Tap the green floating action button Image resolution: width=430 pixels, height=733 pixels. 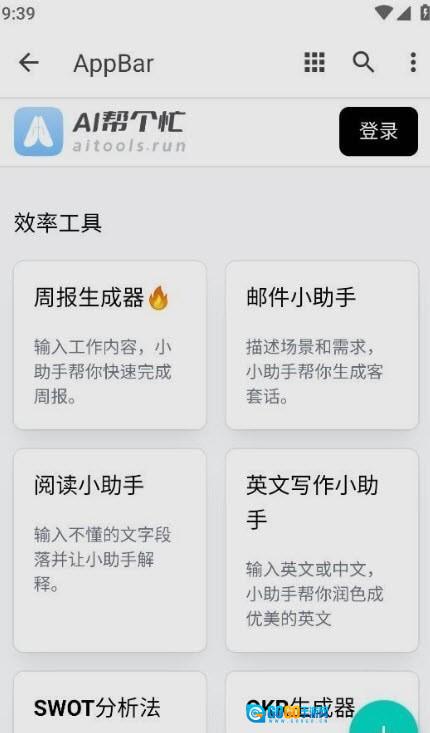pos(384,717)
